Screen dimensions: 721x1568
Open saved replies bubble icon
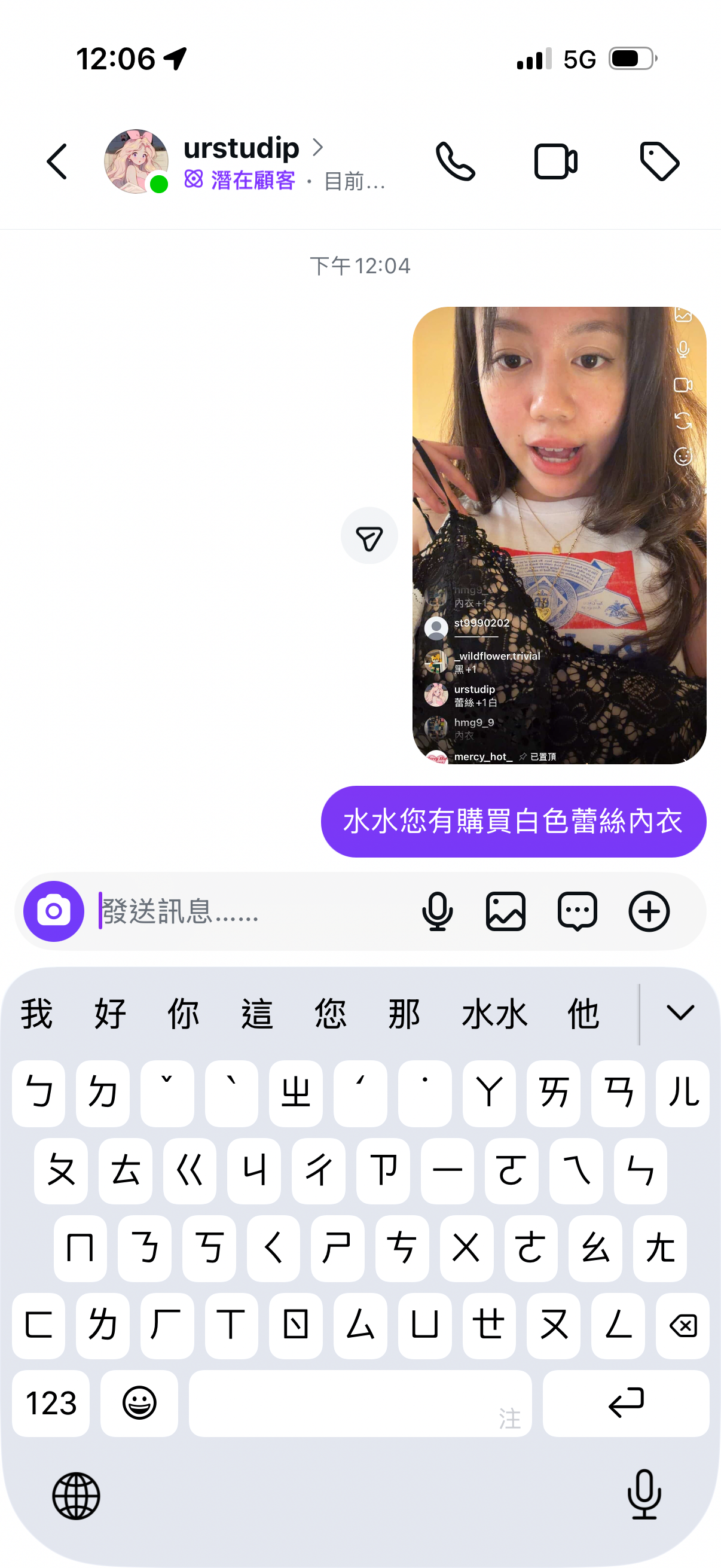[x=577, y=911]
